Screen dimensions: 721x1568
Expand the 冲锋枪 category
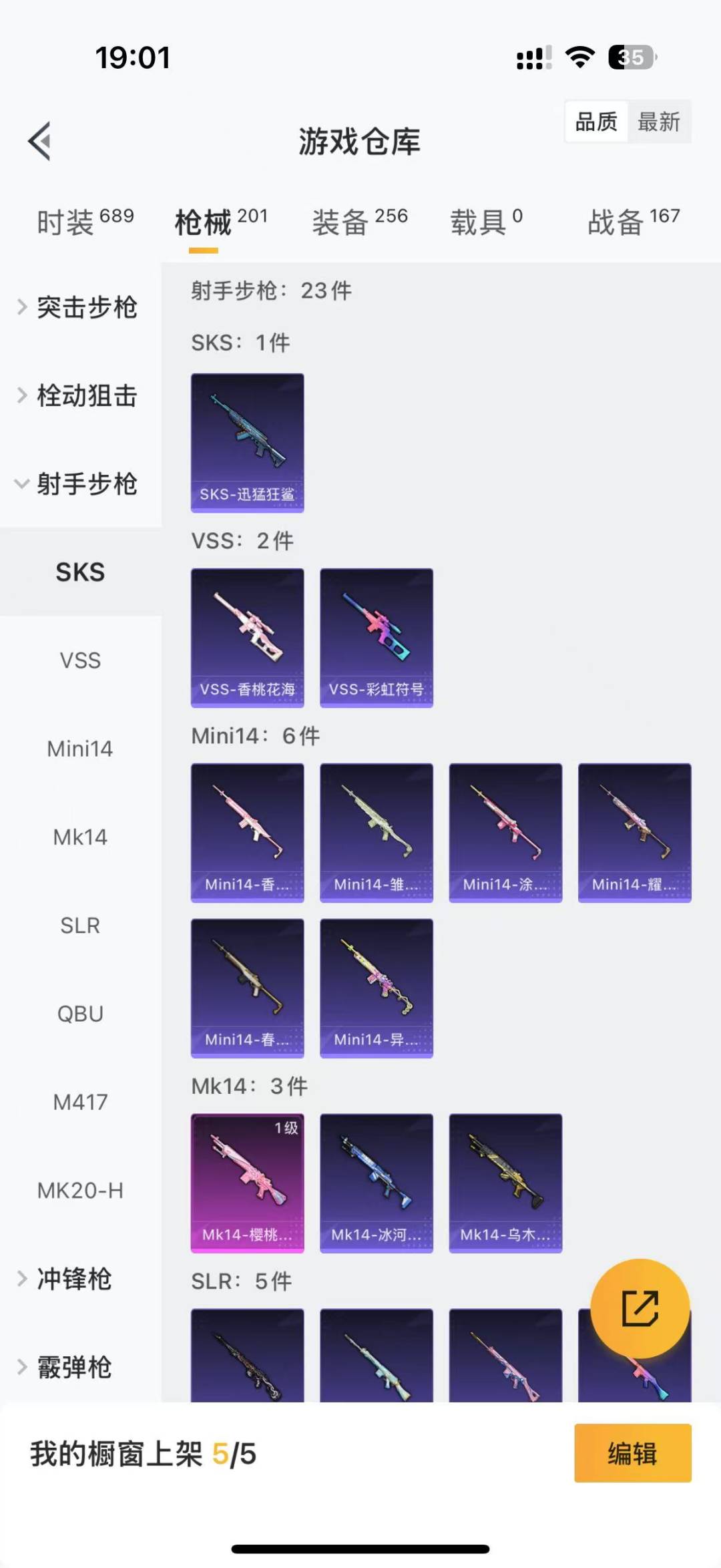[73, 1278]
